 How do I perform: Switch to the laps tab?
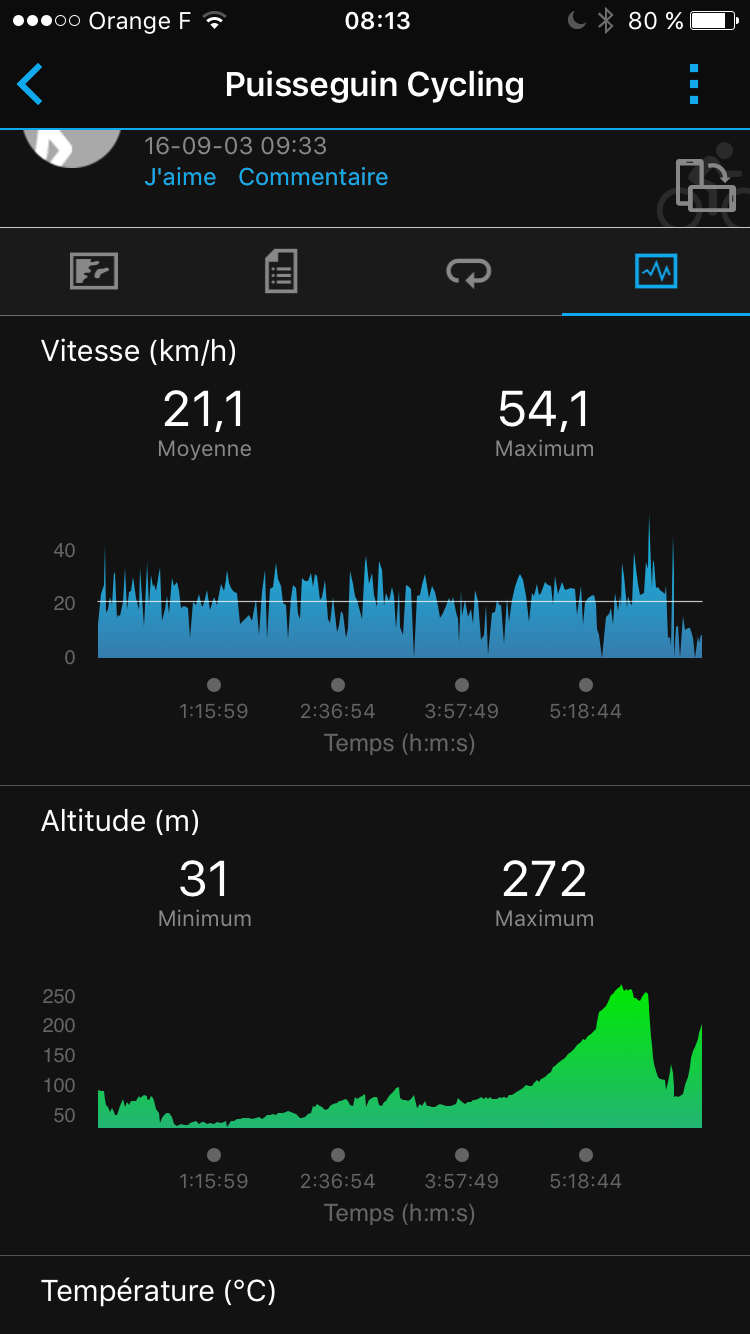468,271
